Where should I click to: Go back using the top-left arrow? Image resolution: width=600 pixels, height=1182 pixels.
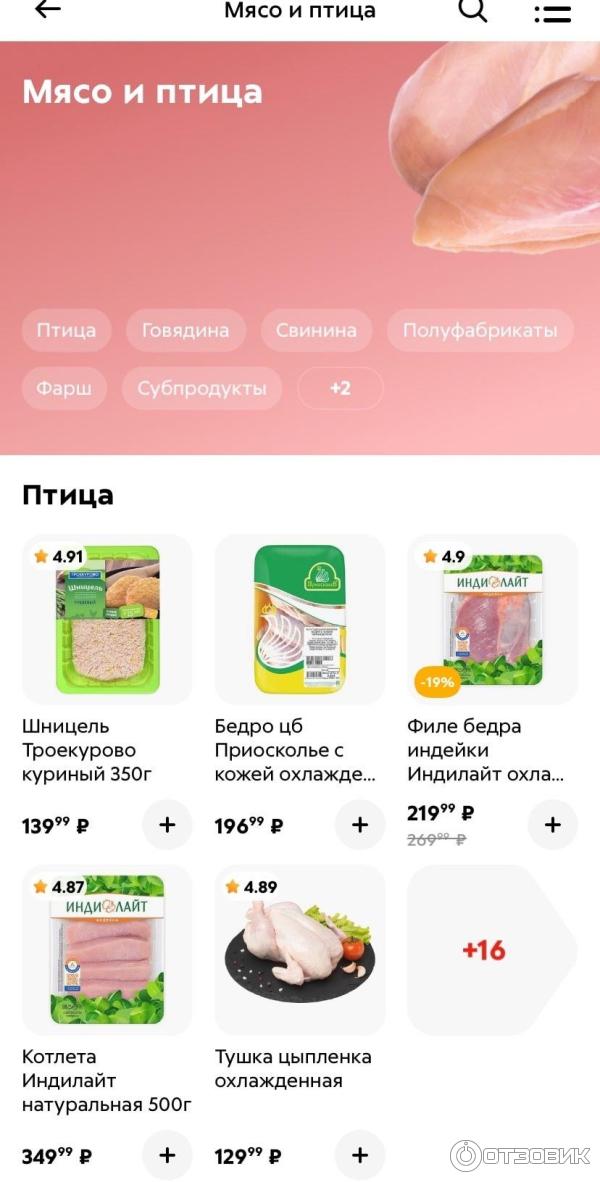(47, 10)
